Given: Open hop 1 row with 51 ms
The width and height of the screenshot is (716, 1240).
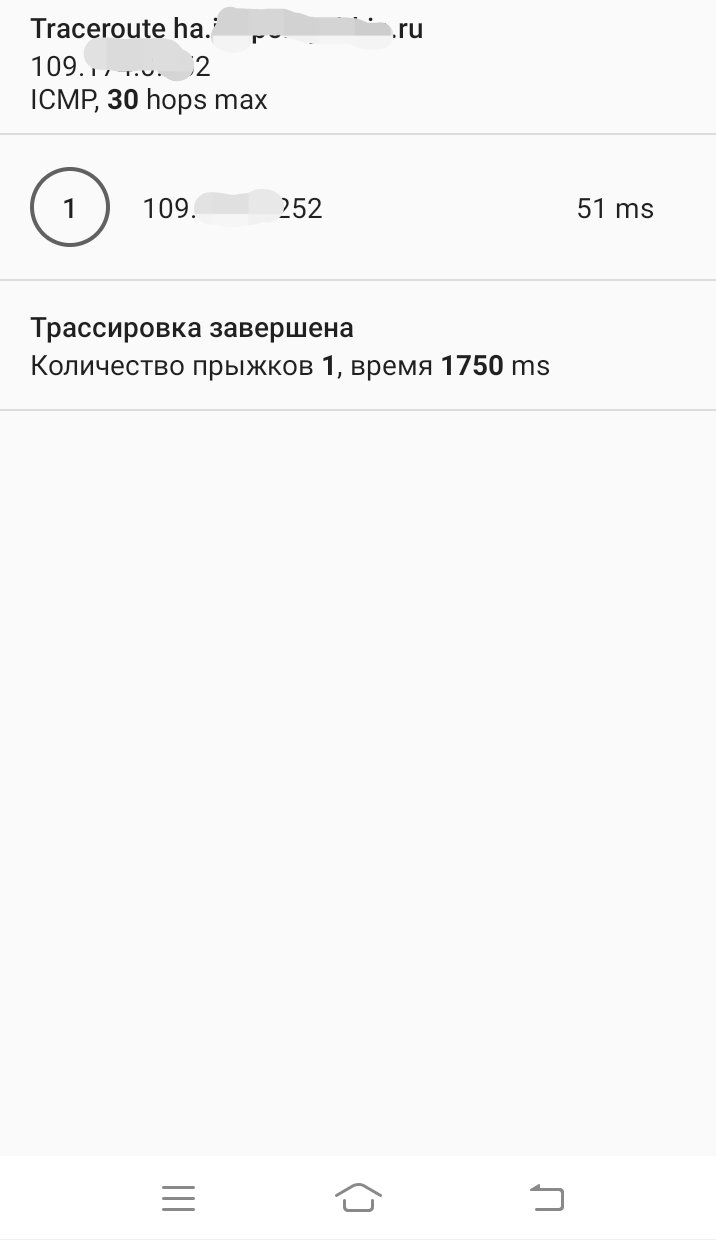Looking at the screenshot, I should click(357, 208).
